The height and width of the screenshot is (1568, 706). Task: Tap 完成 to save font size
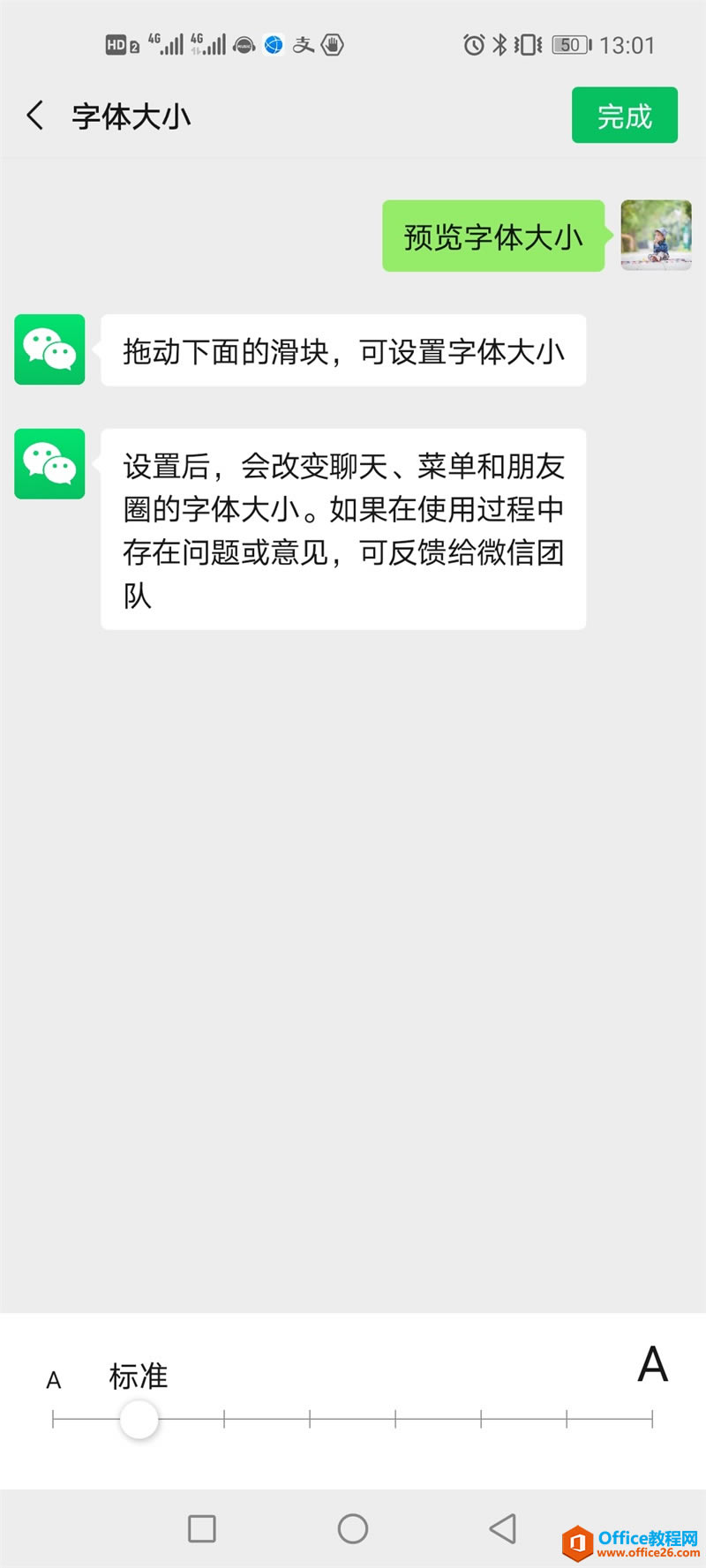point(624,115)
